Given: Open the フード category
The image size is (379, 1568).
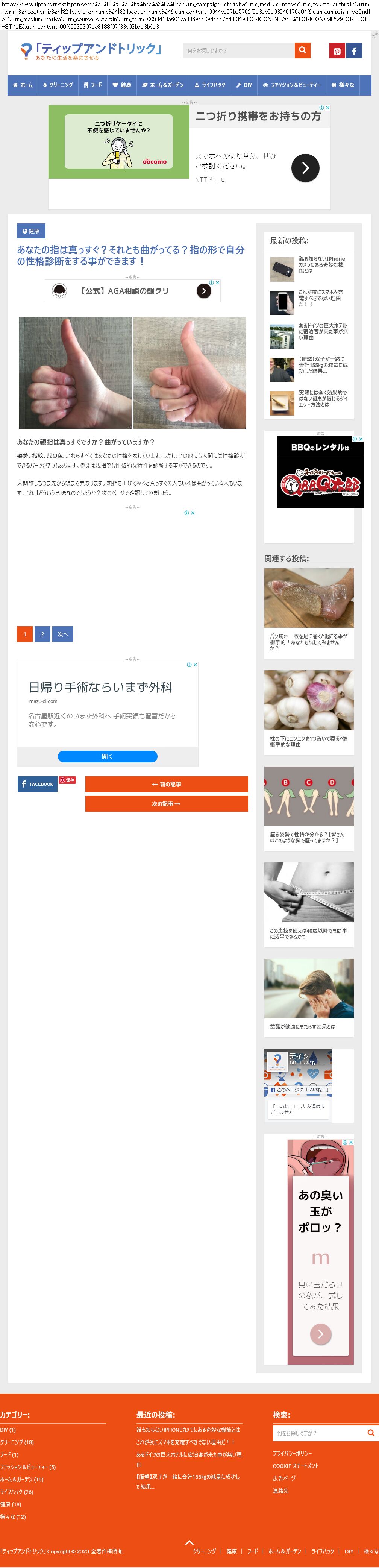Looking at the screenshot, I should pos(92,85).
